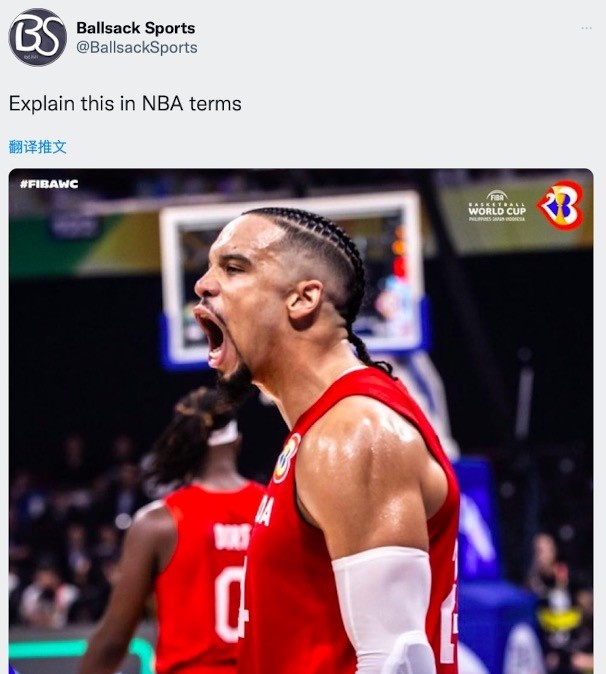This screenshot has height=674, width=606.
Task: Open the @BallsackSports account handle
Action: pos(137,47)
